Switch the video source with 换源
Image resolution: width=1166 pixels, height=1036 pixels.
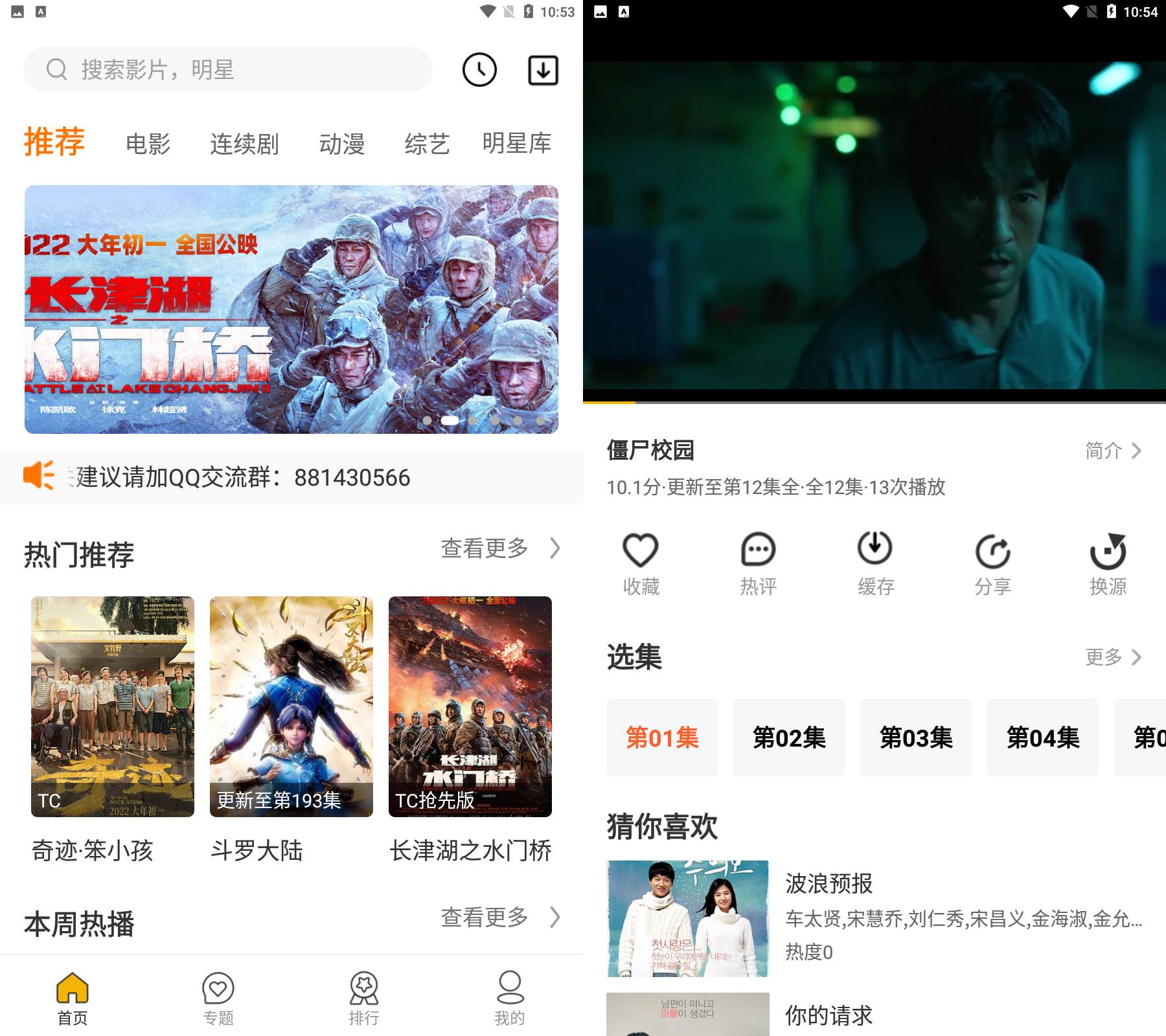pos(1108,563)
